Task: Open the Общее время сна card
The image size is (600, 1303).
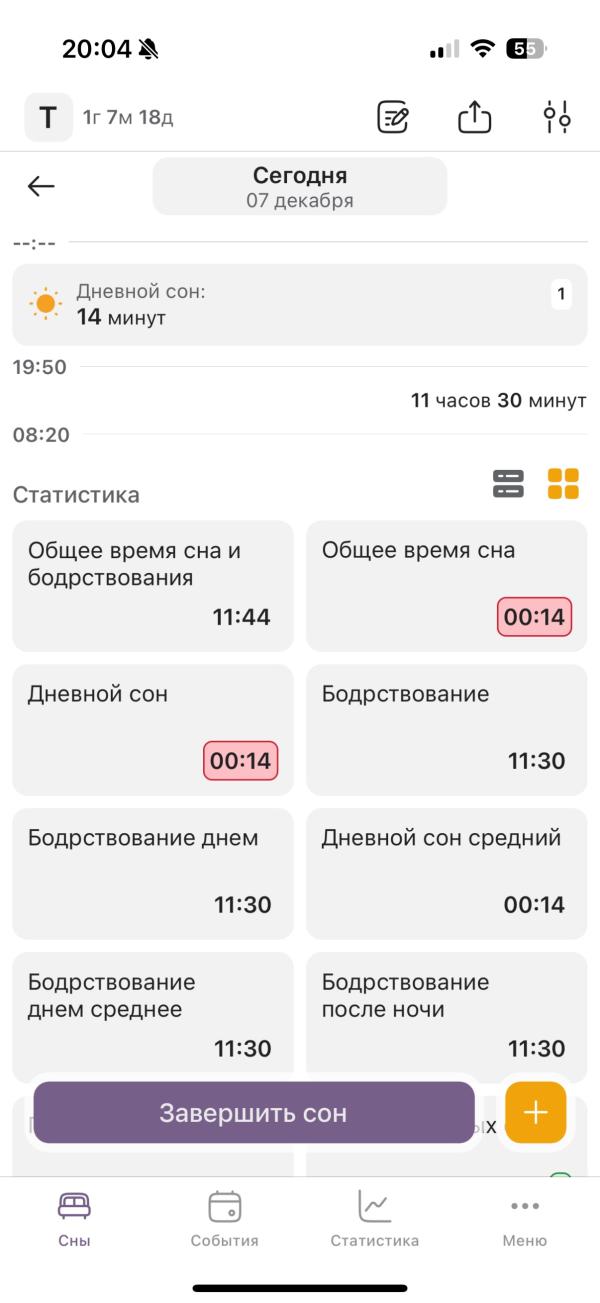Action: click(447, 586)
